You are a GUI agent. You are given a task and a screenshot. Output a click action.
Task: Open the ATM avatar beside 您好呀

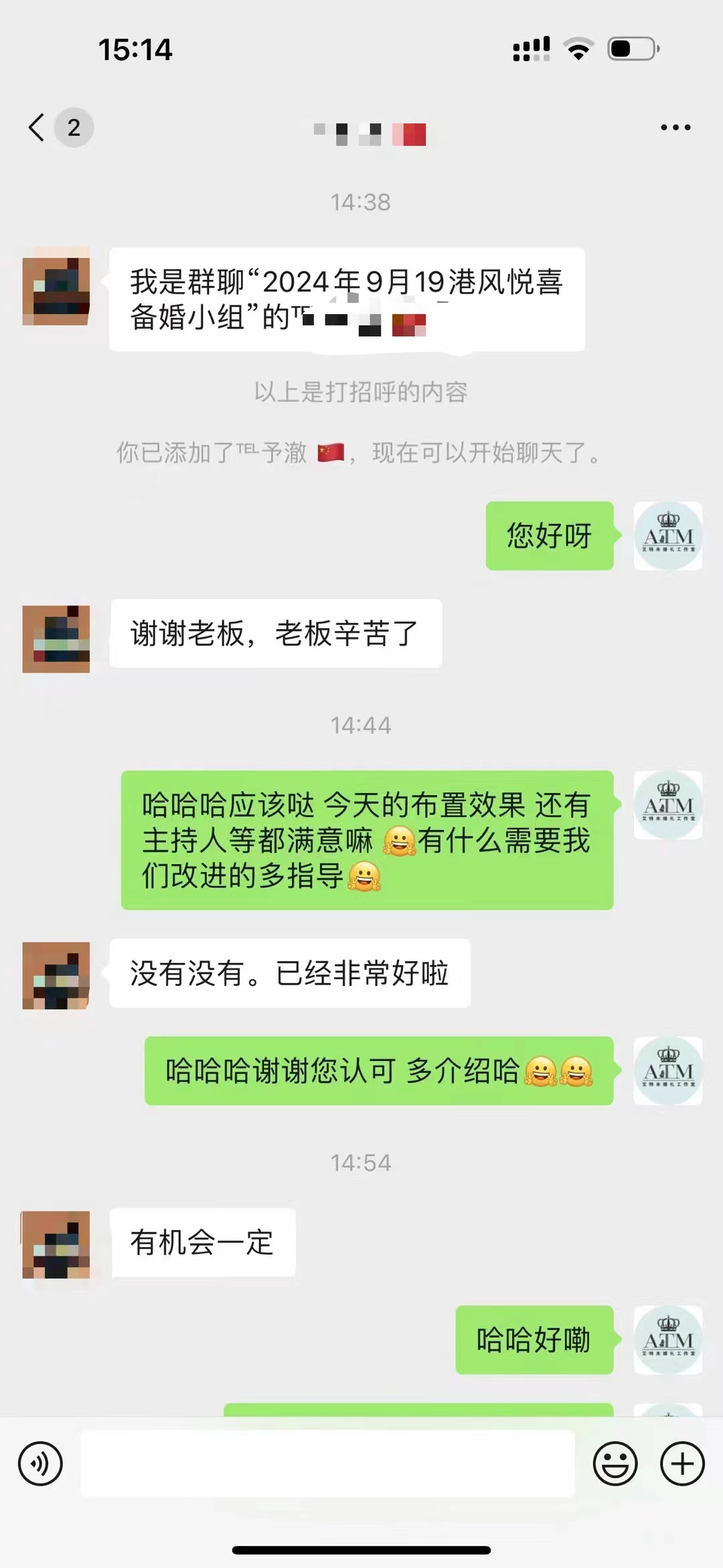coord(668,536)
